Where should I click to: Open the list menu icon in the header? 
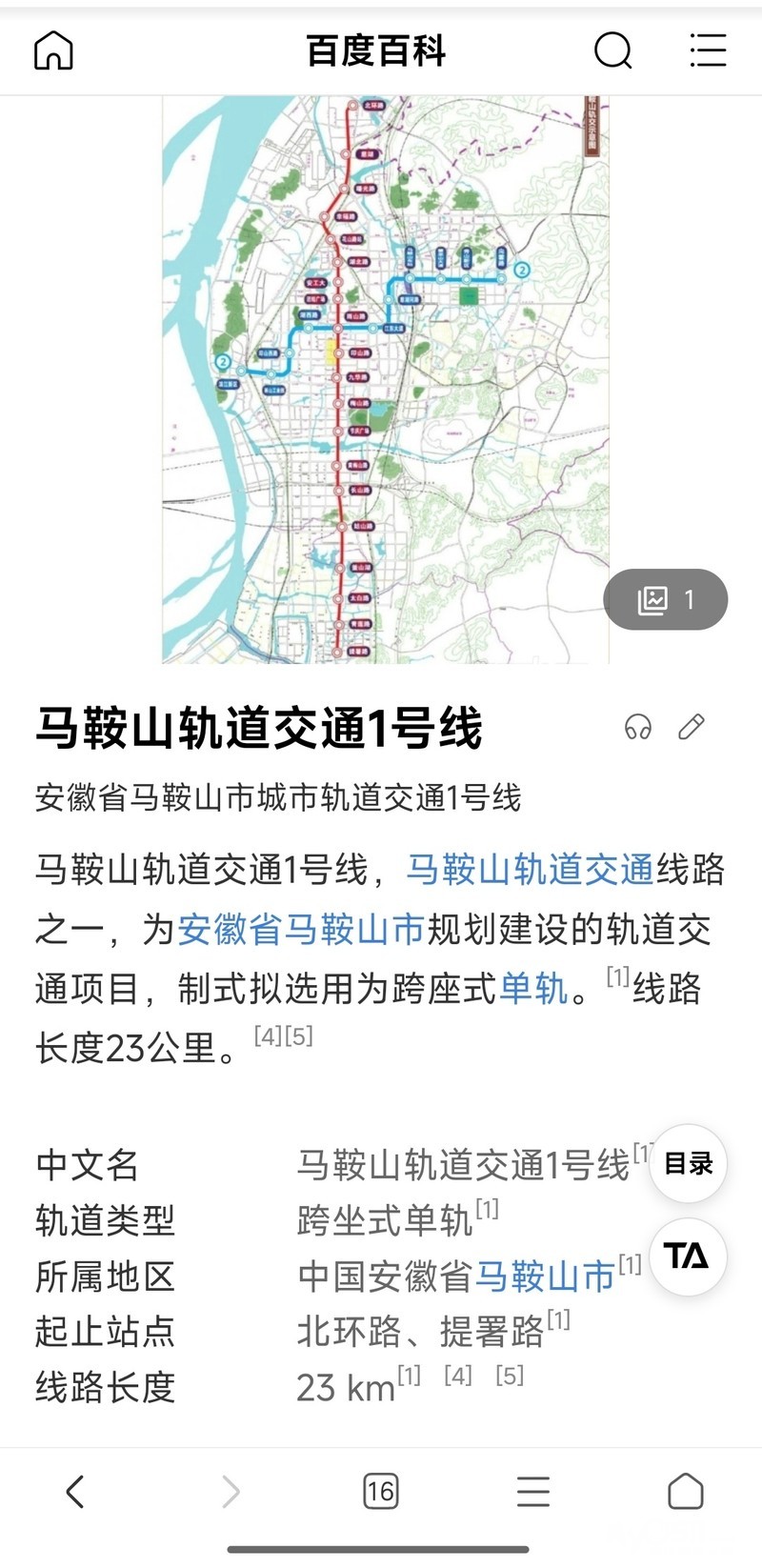point(708,50)
